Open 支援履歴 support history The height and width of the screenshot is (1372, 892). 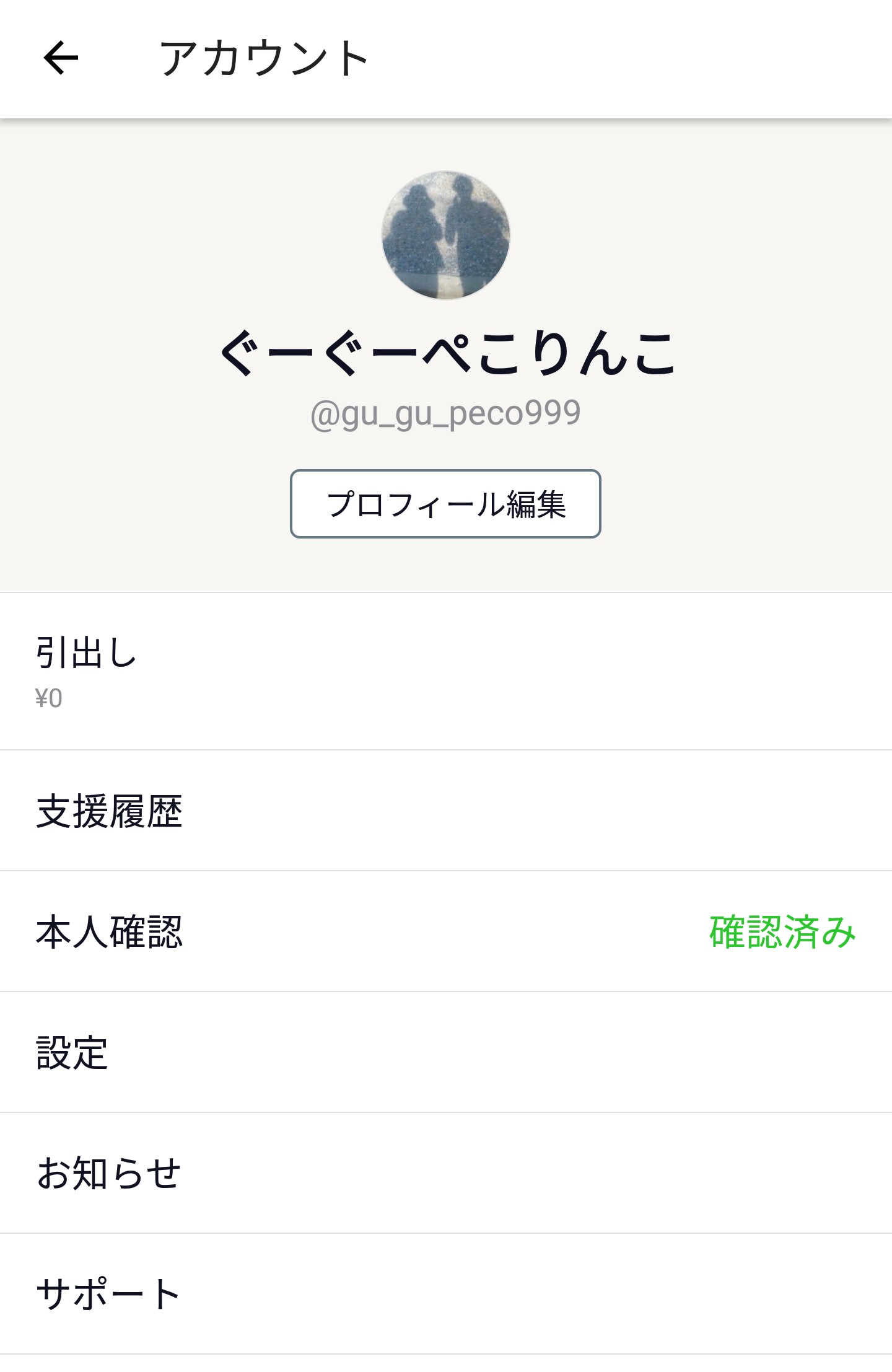[446, 811]
